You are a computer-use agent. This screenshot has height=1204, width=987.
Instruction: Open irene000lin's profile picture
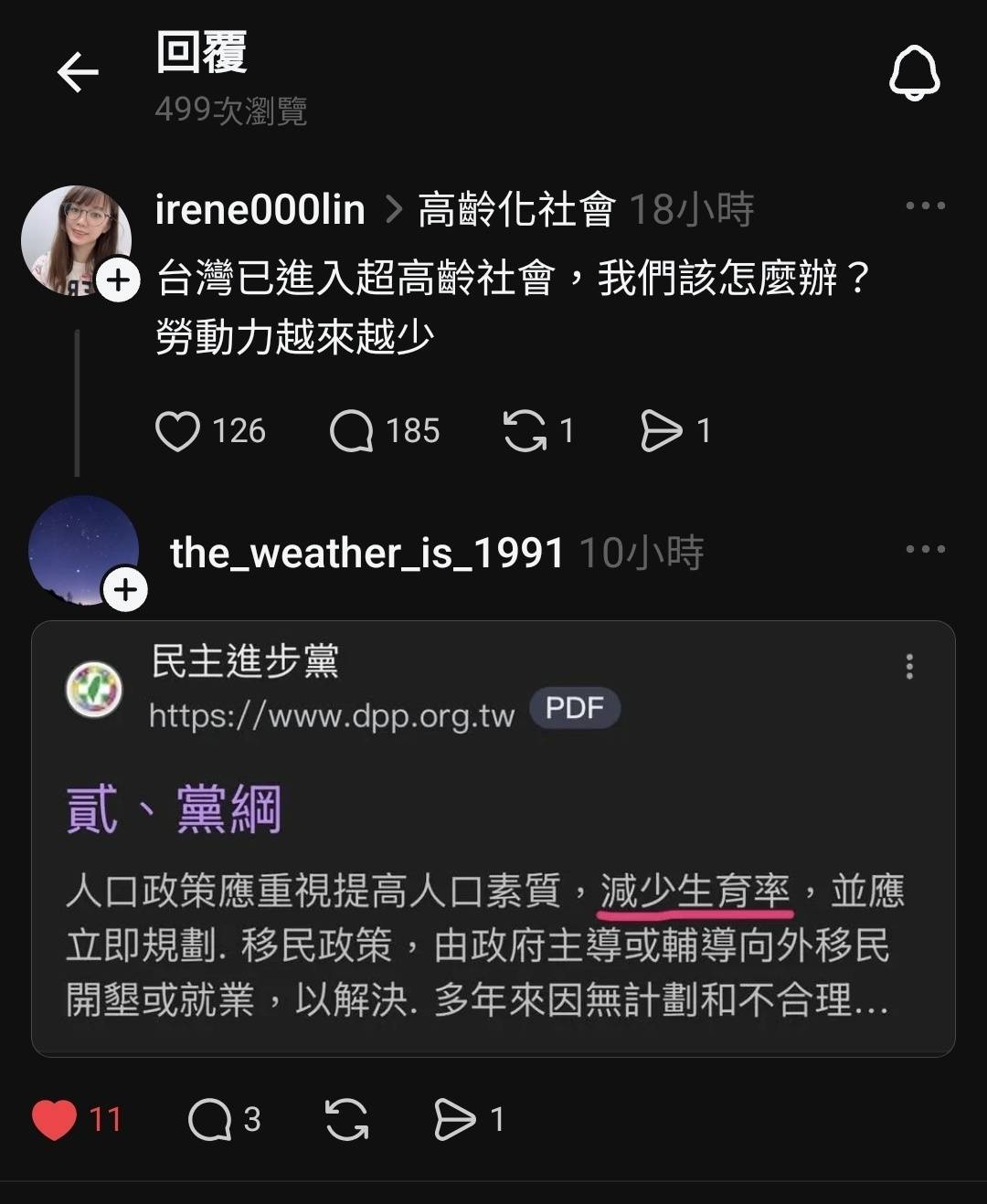(x=75, y=240)
